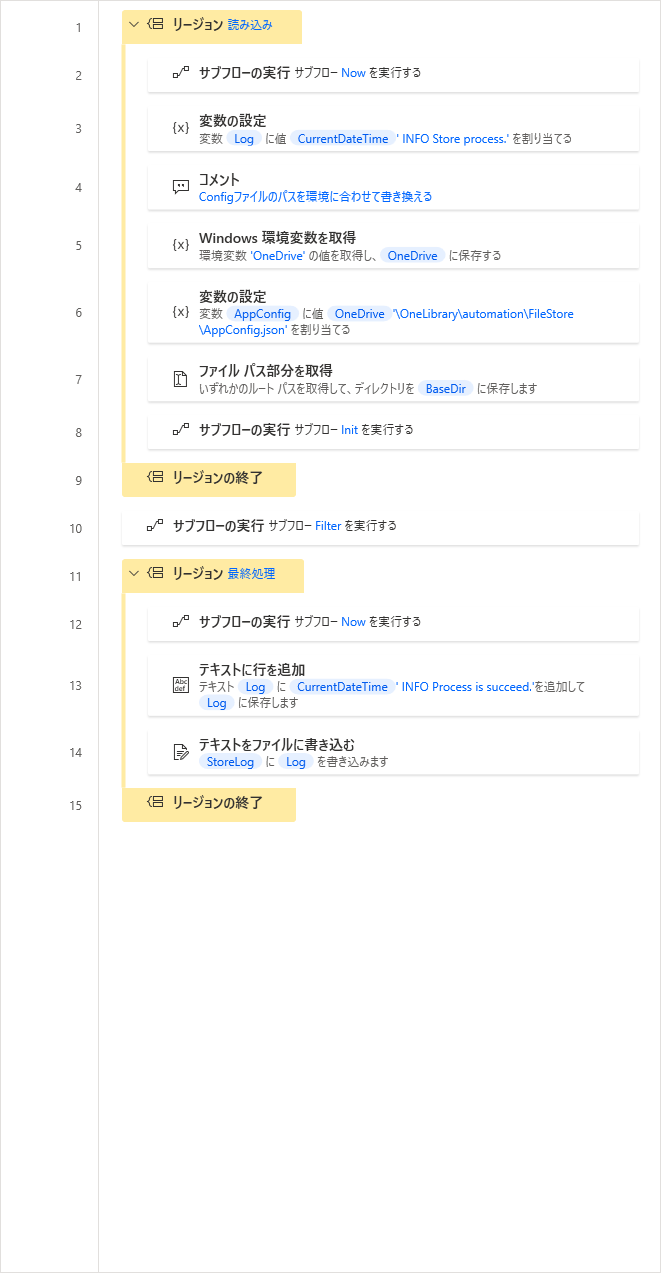Select the テキストをファイルに書き込む action
Viewport: 661px width, 1273px height.
pyautogui.click(x=392, y=752)
